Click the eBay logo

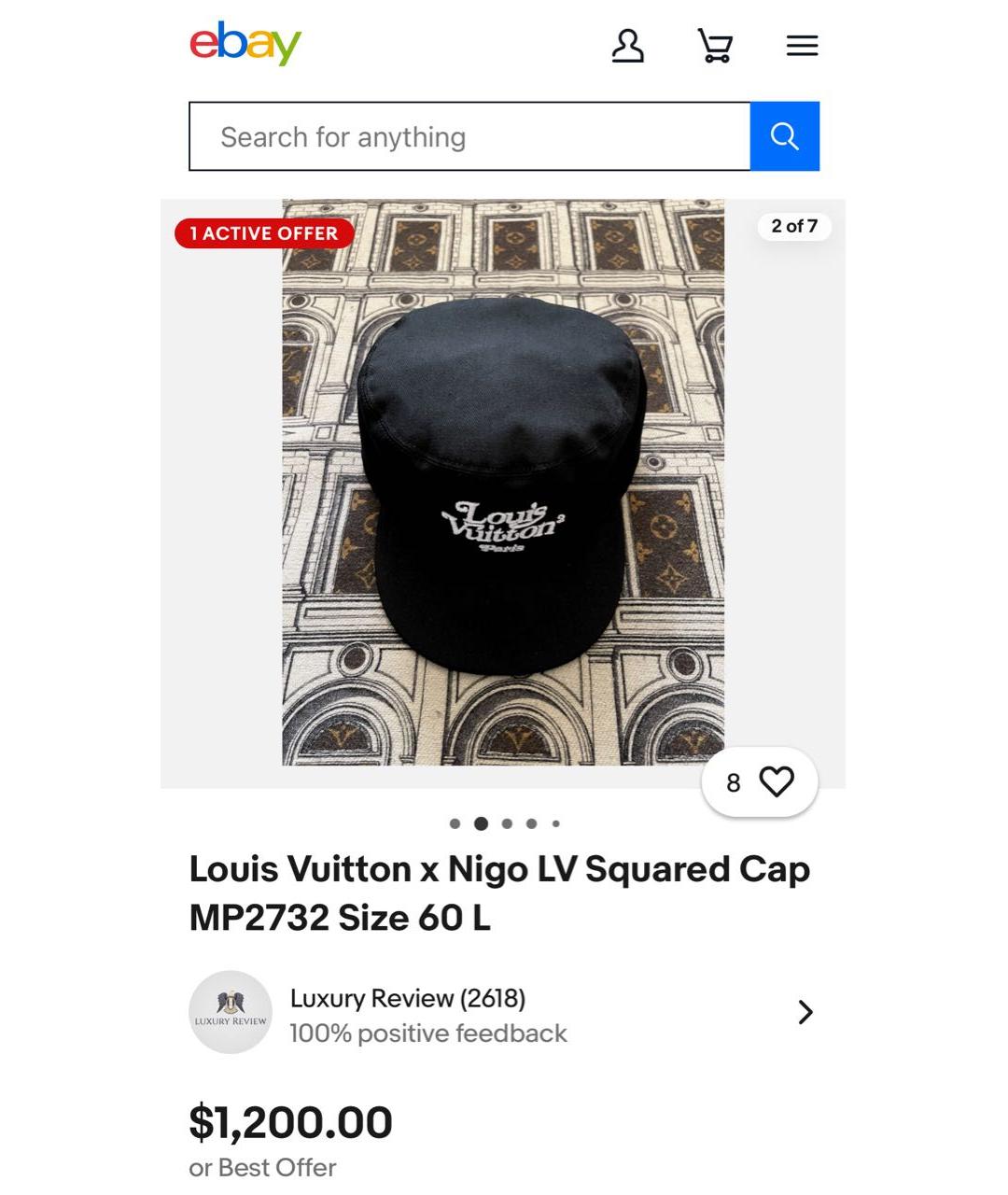tap(245, 43)
